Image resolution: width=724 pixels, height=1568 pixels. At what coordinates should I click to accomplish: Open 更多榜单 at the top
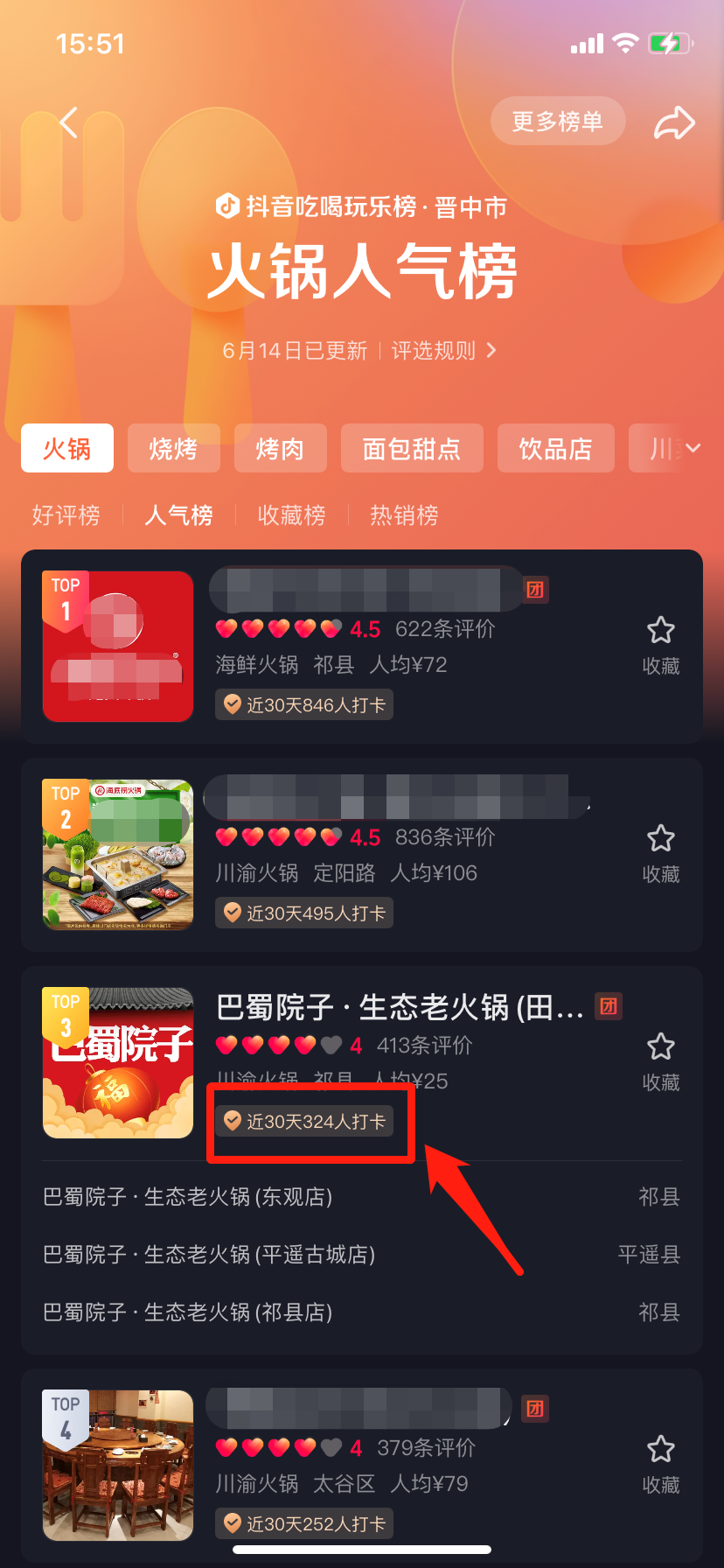[558, 122]
